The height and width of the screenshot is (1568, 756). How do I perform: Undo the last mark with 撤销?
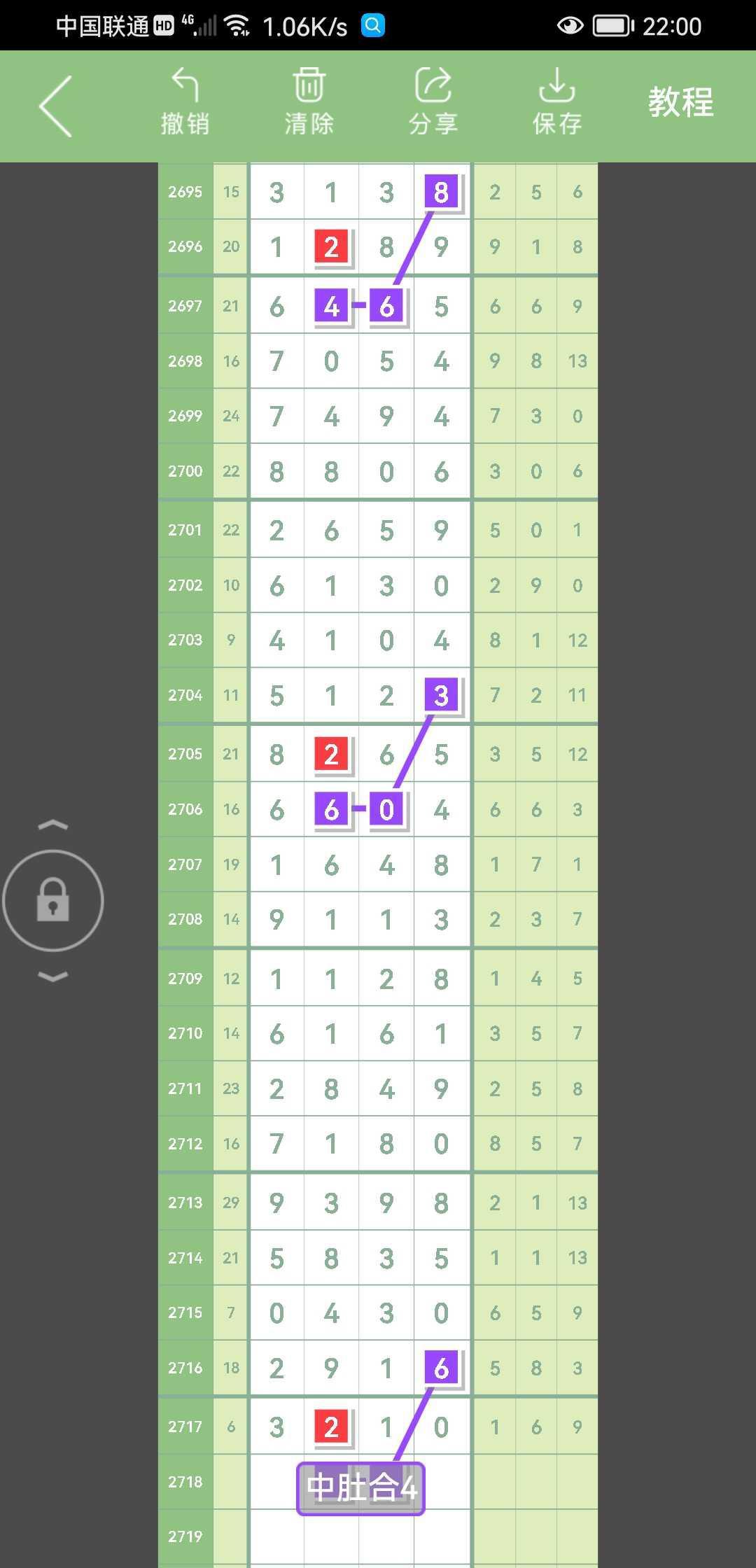coord(185,102)
